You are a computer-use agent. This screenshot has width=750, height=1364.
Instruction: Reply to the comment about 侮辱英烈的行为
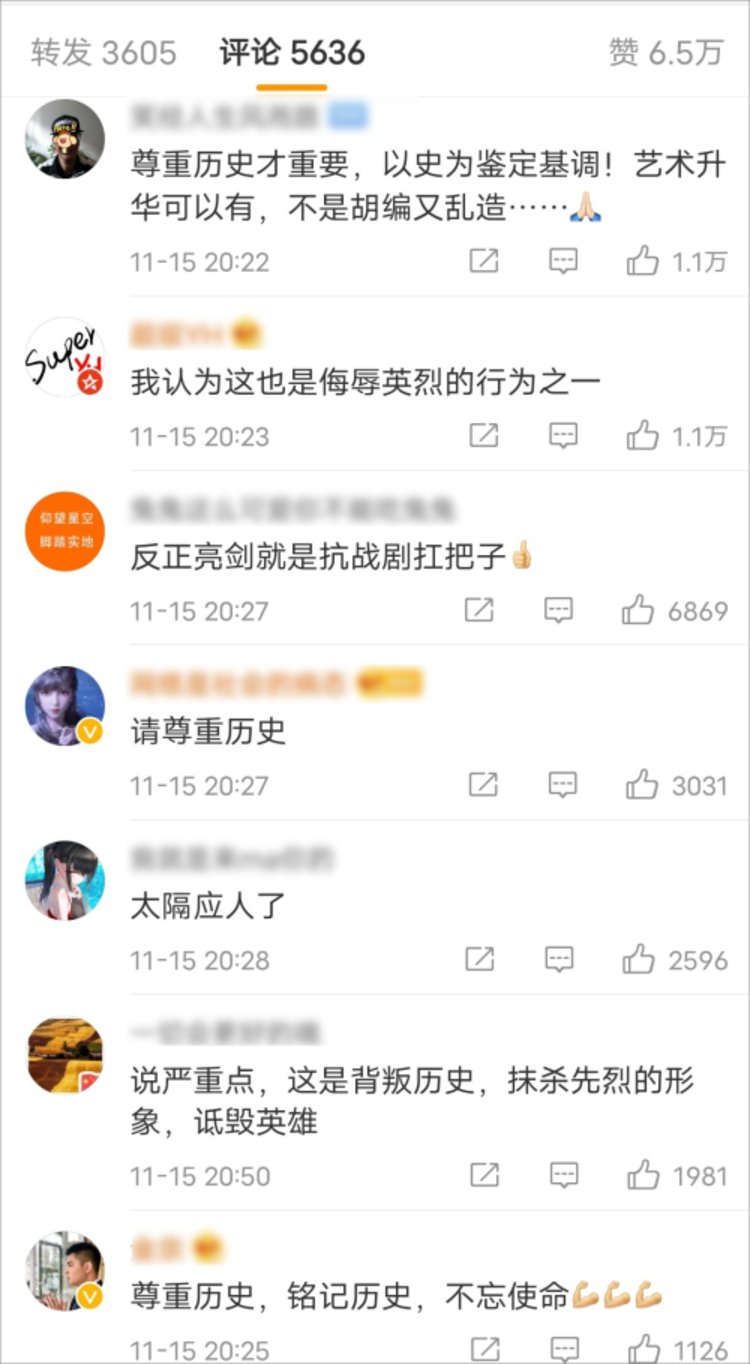[x=563, y=436]
